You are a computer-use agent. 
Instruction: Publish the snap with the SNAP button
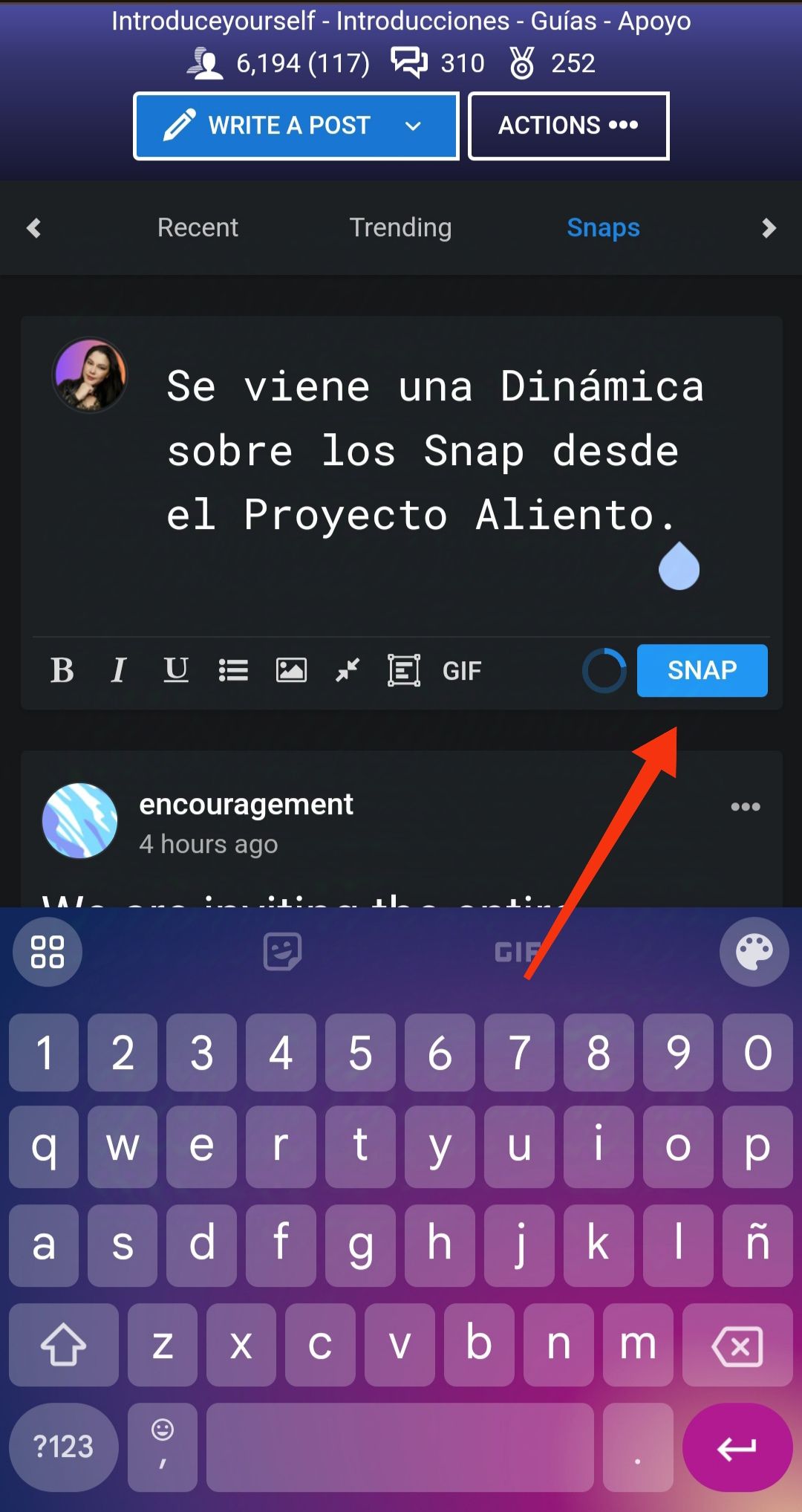pos(702,670)
